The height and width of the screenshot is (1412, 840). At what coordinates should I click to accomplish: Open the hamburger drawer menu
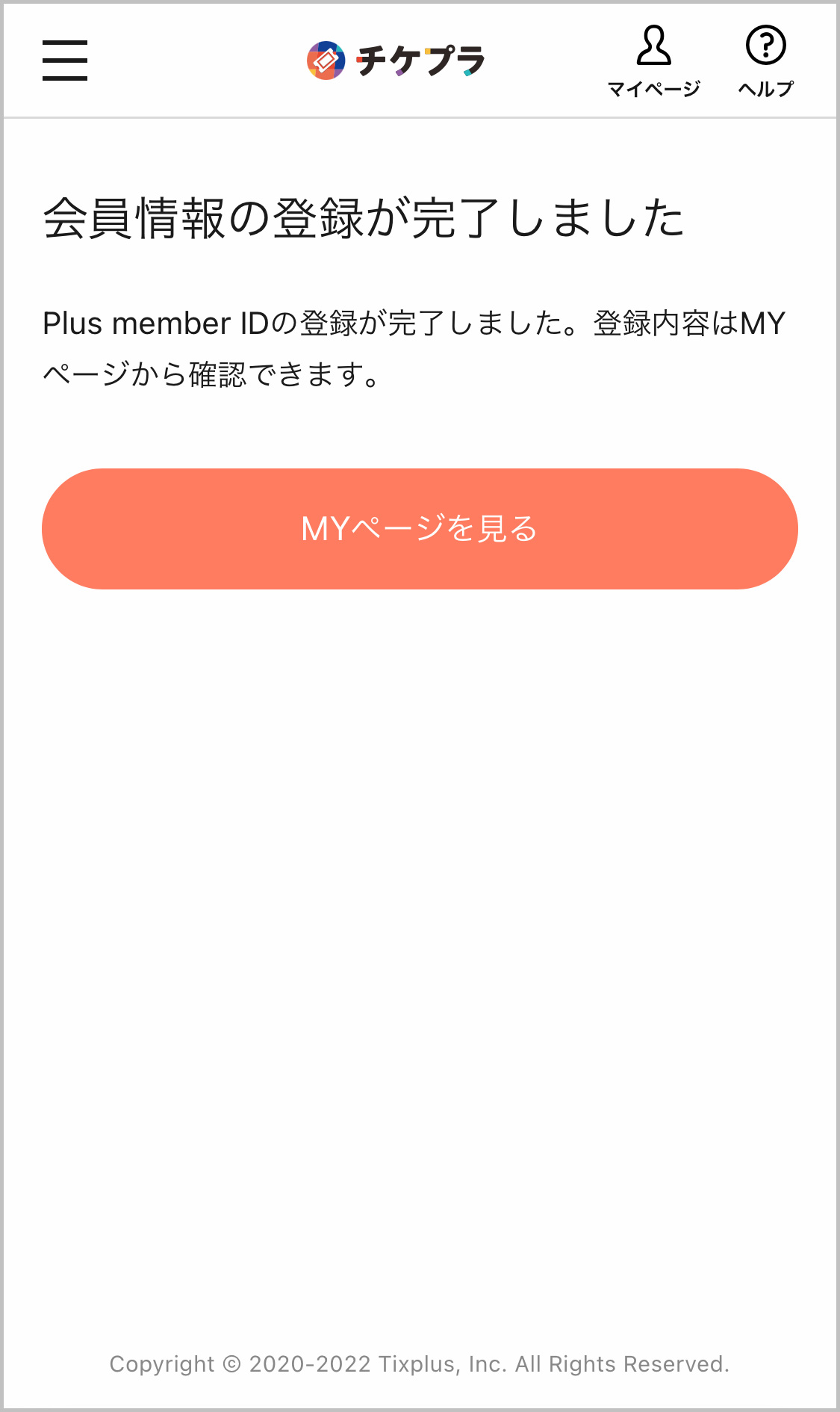pos(65,61)
